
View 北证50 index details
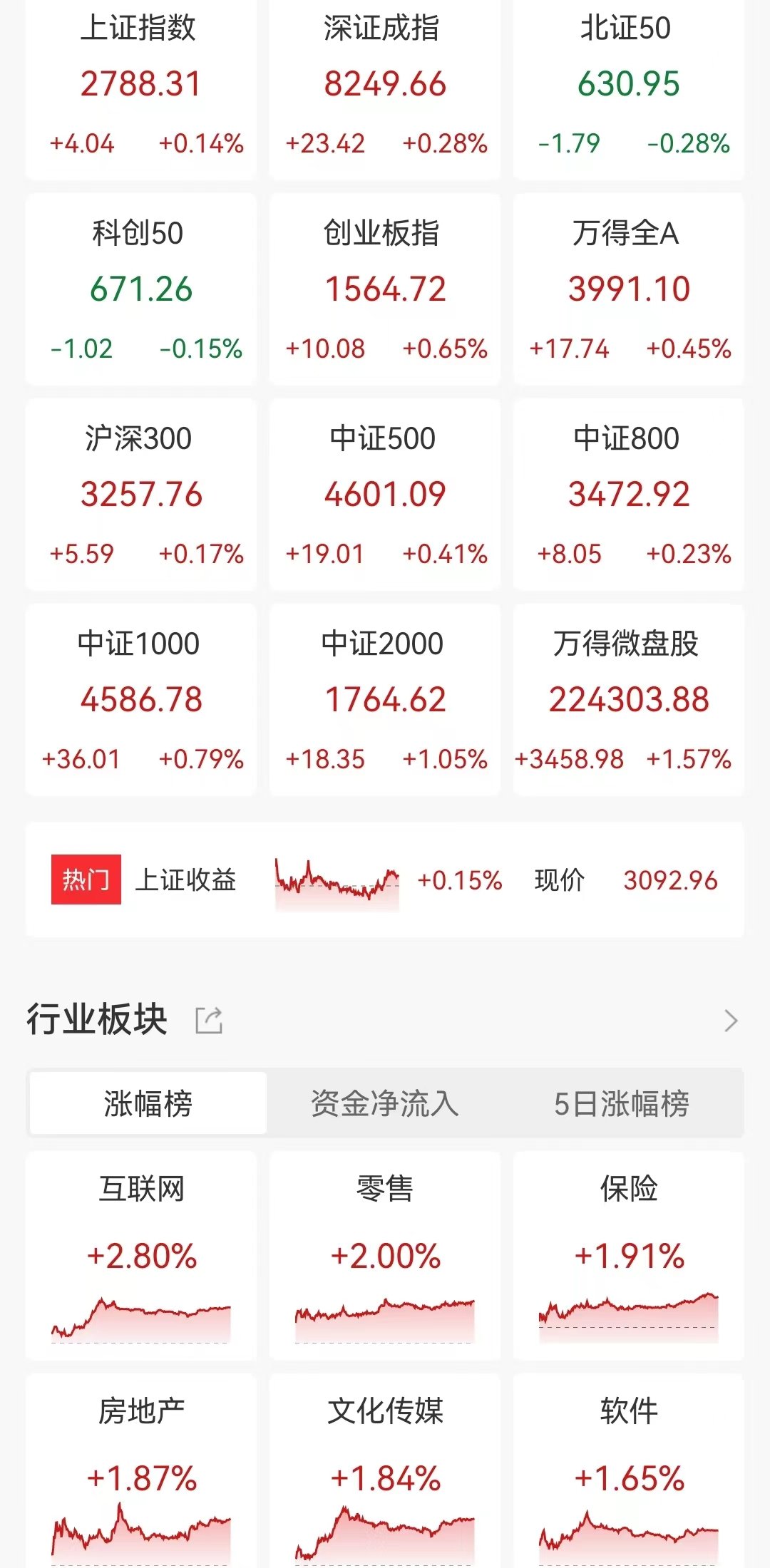[629, 88]
